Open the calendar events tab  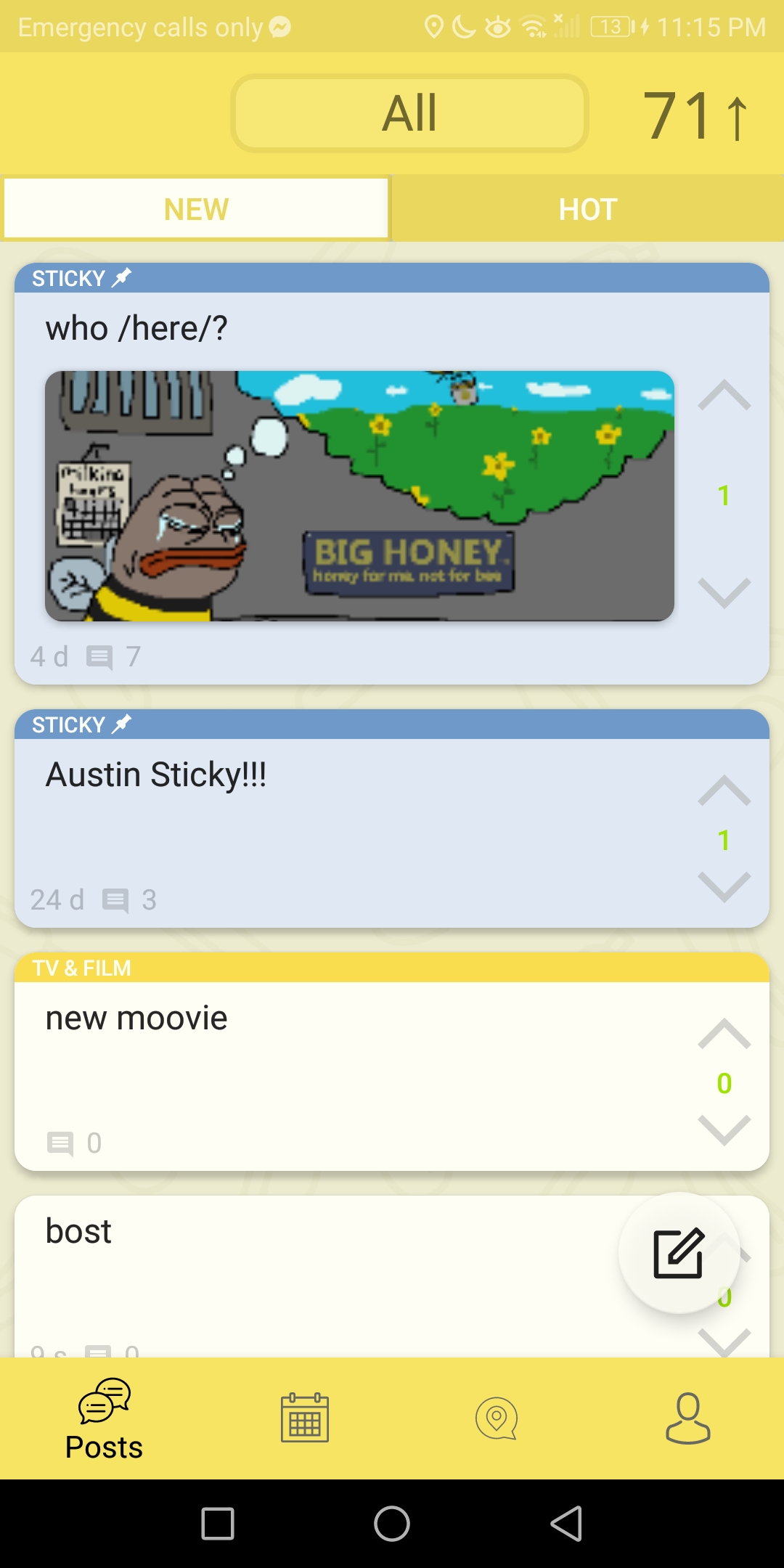tap(305, 1417)
